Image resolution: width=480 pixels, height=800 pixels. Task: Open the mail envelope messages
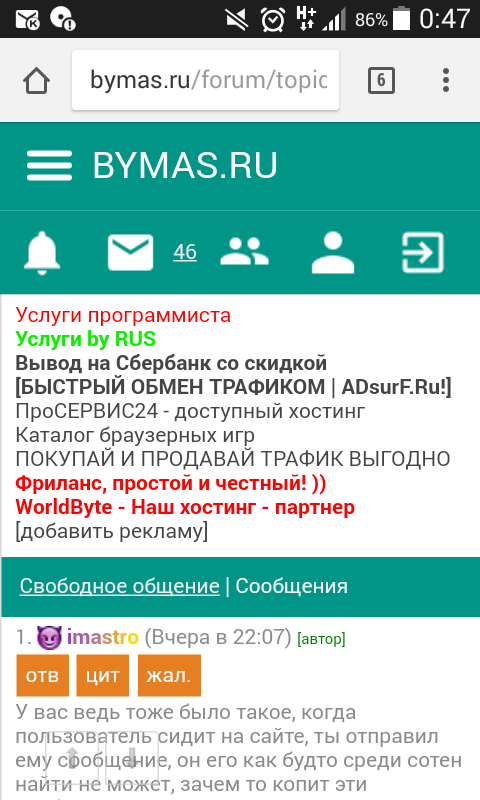131,252
